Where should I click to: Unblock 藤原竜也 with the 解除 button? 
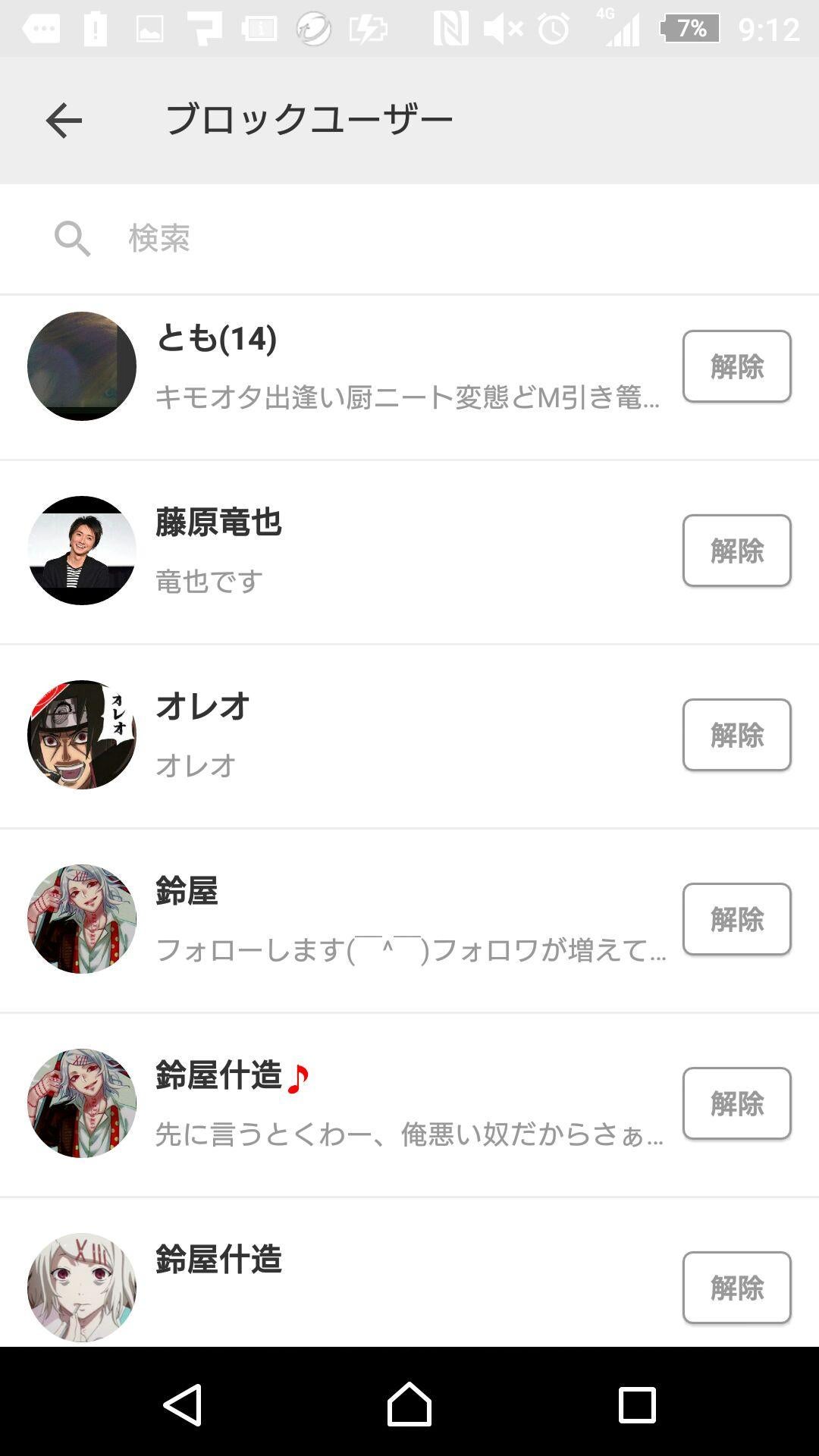(735, 551)
